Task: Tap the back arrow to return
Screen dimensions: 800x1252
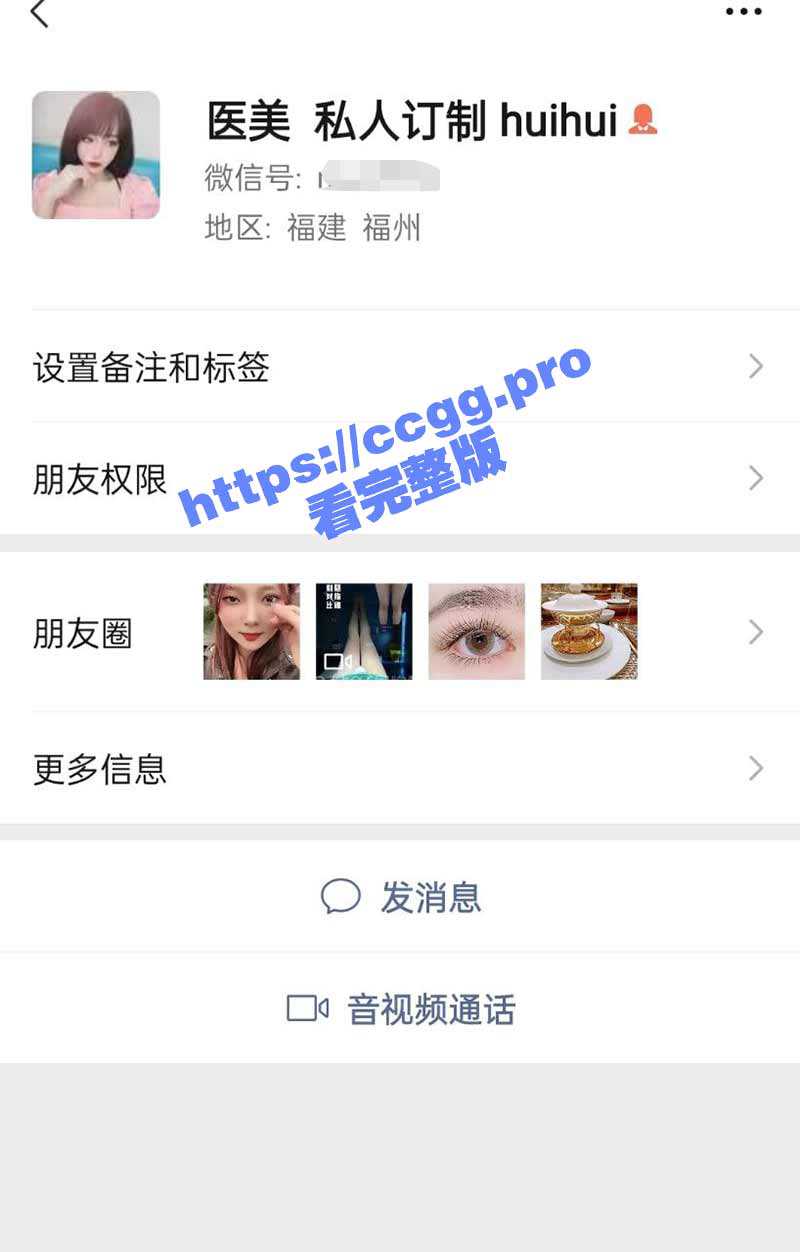Action: click(40, 18)
